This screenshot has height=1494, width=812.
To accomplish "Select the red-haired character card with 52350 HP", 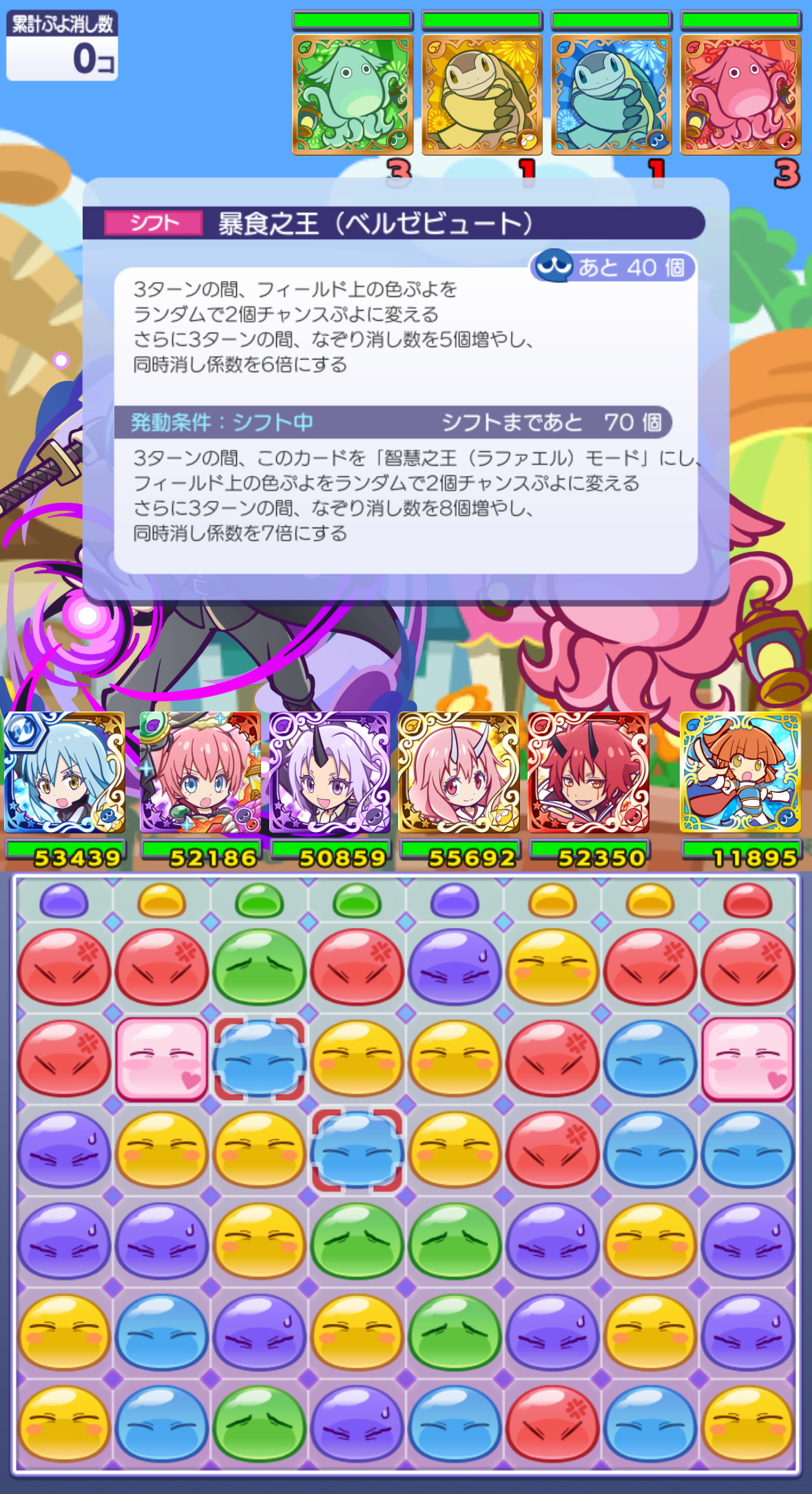I will coord(588,773).
